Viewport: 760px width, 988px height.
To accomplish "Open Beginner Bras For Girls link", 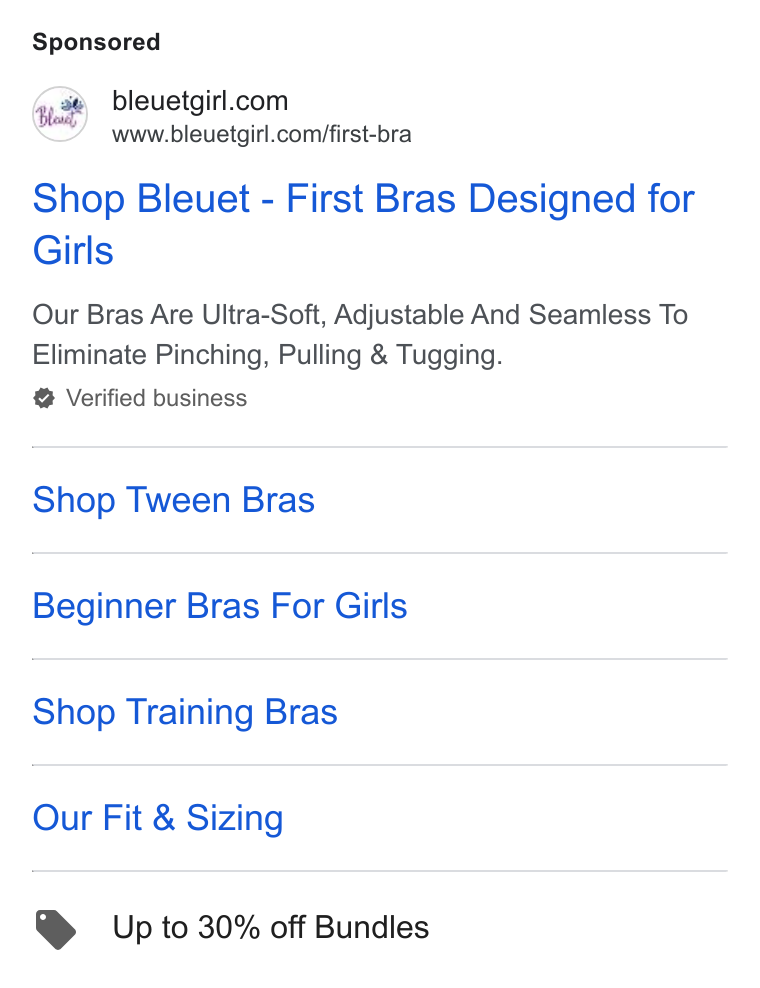I will 220,606.
